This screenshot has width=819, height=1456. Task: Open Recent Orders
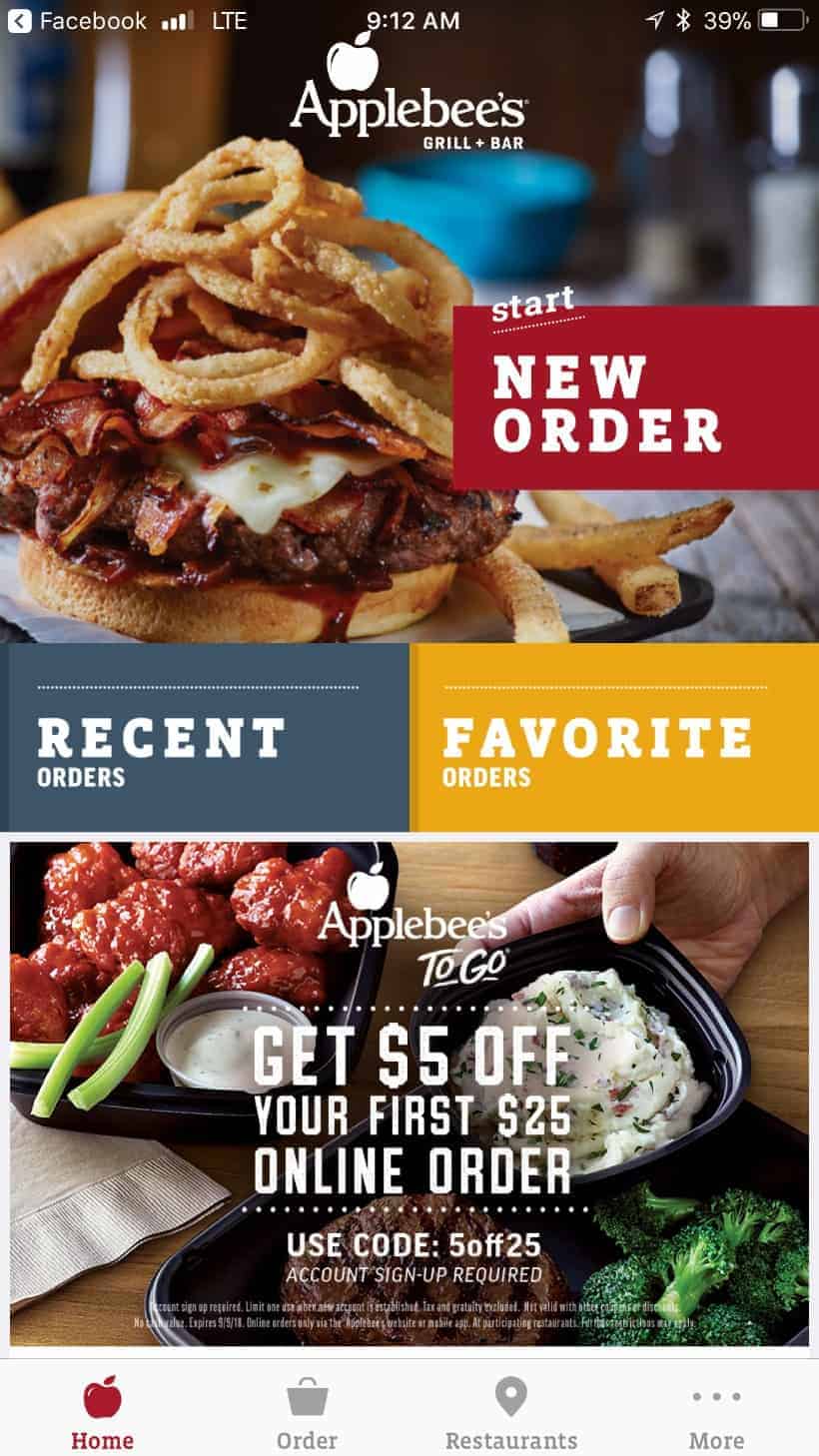coord(205,737)
